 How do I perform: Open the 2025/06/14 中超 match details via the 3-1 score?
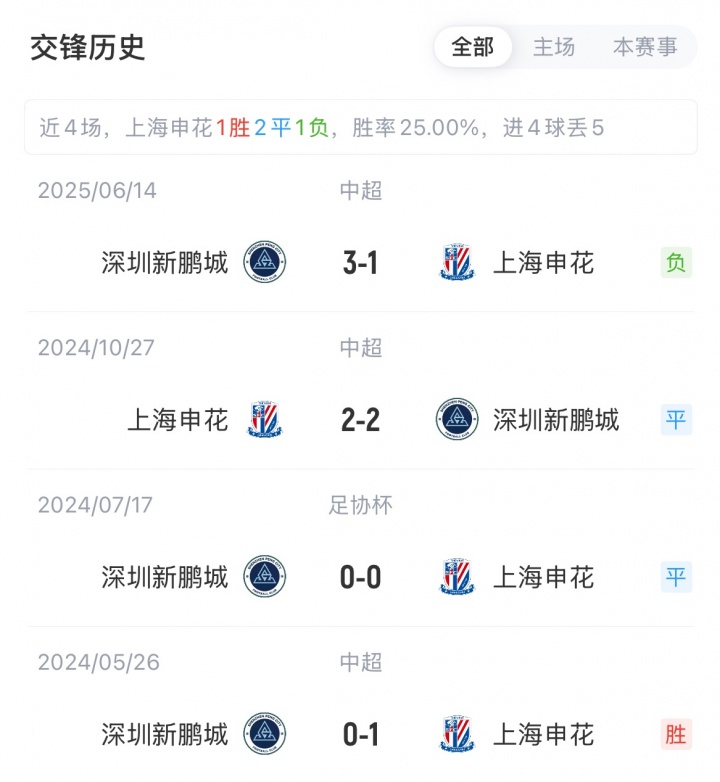(x=362, y=263)
